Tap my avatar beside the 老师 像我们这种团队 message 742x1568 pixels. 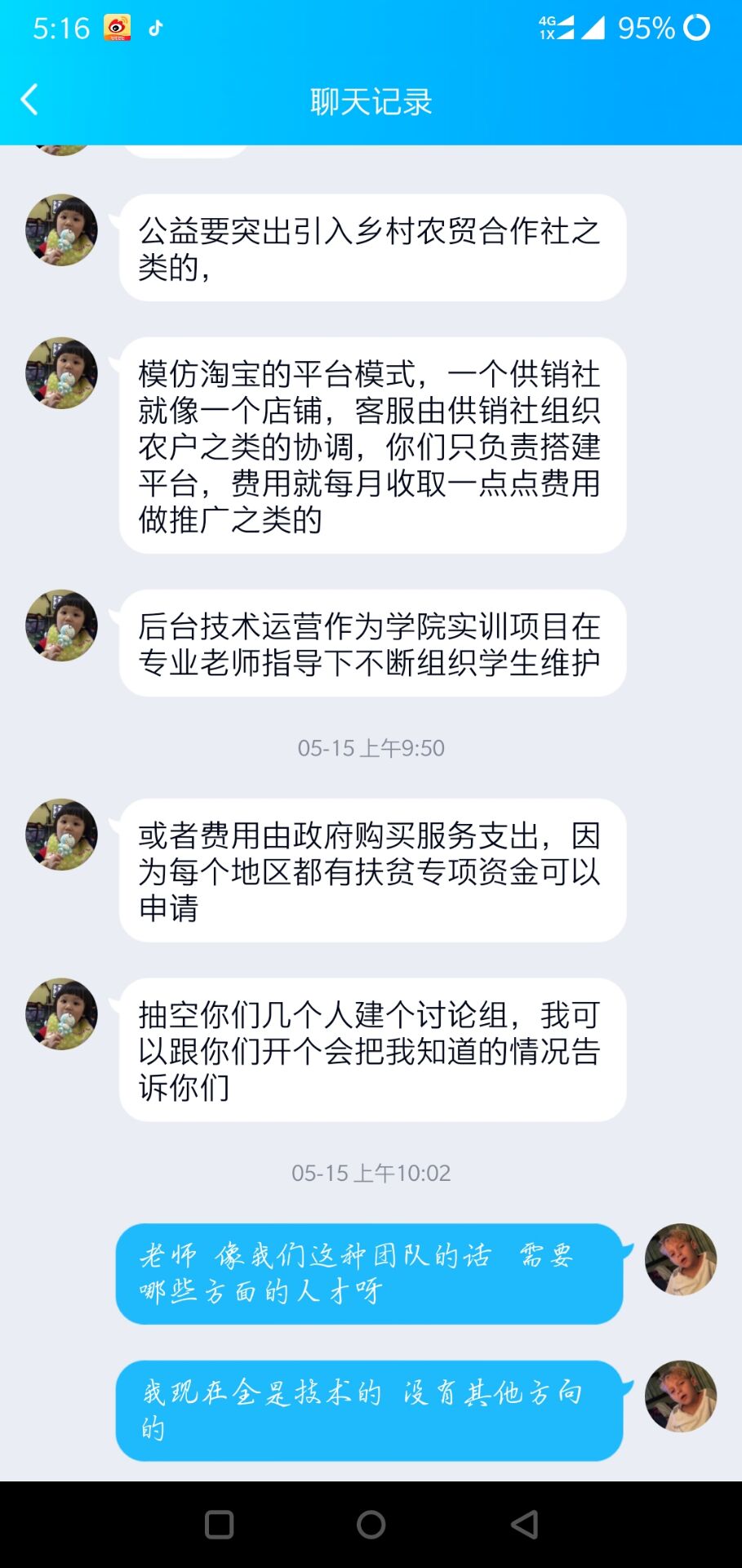coord(680,1258)
